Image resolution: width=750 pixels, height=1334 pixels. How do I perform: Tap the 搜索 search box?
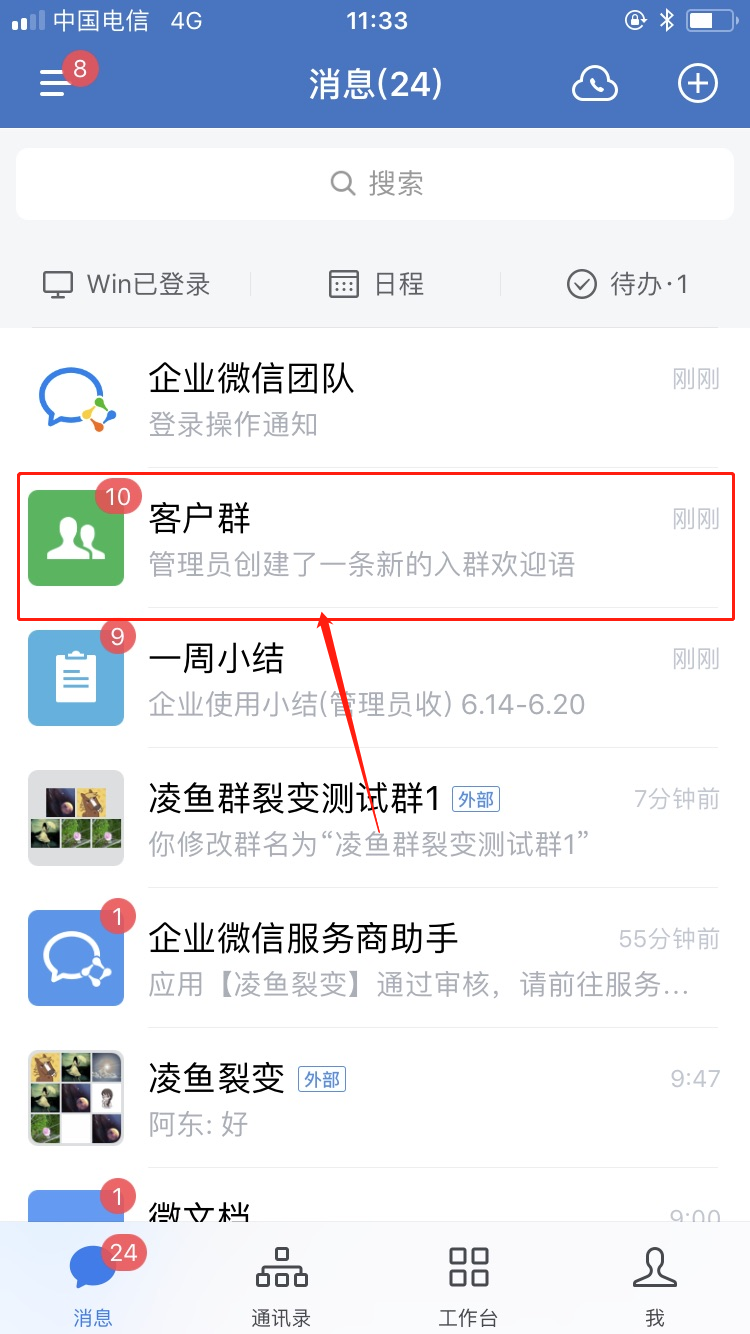tap(375, 183)
